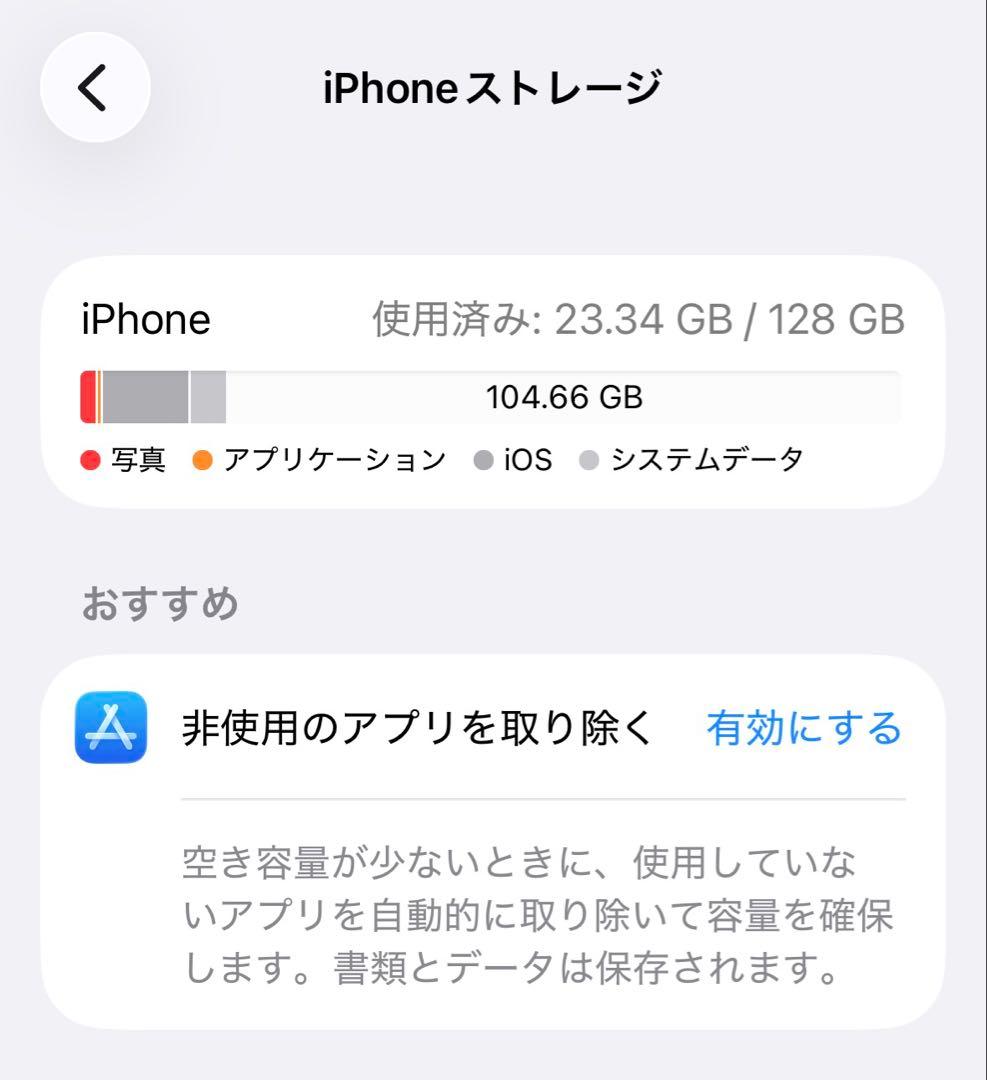The width and height of the screenshot is (987, 1080).
Task: Navigate back using the left arrow
Action: point(95,87)
